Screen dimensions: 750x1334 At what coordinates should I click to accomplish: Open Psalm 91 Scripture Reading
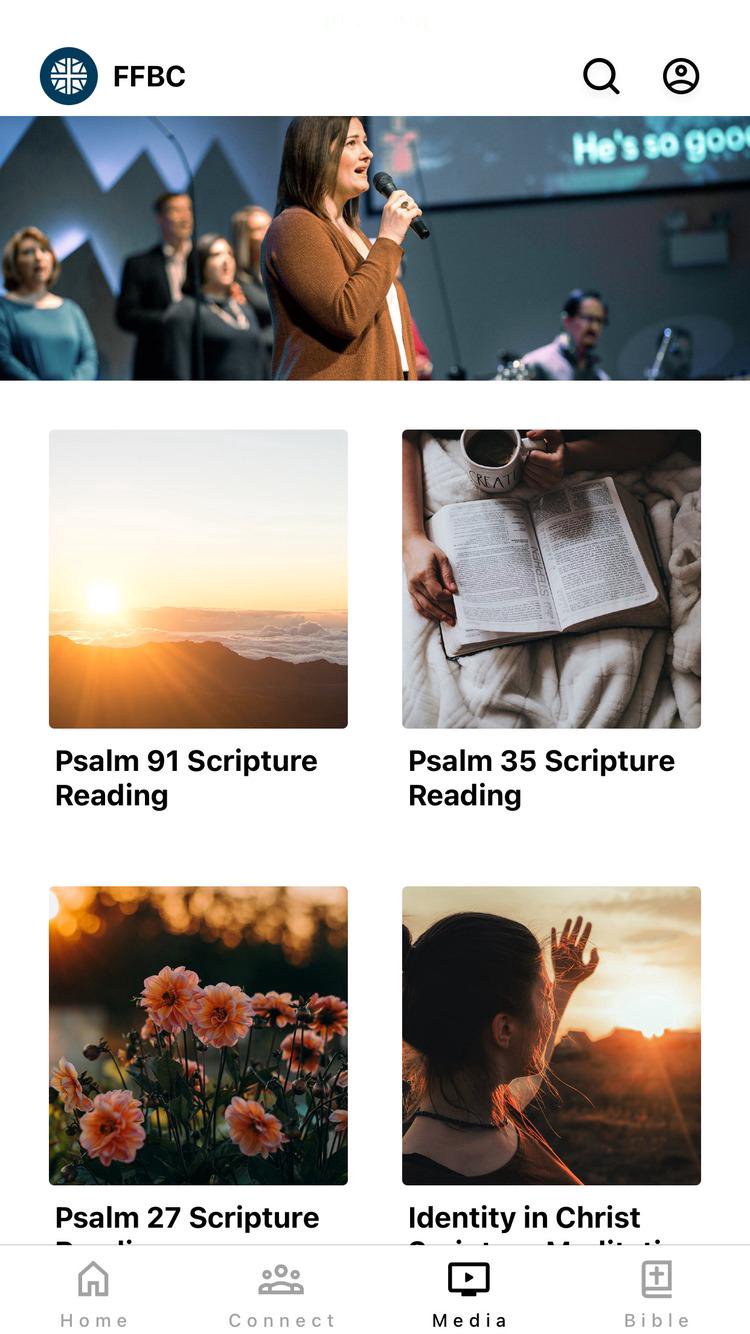click(198, 579)
